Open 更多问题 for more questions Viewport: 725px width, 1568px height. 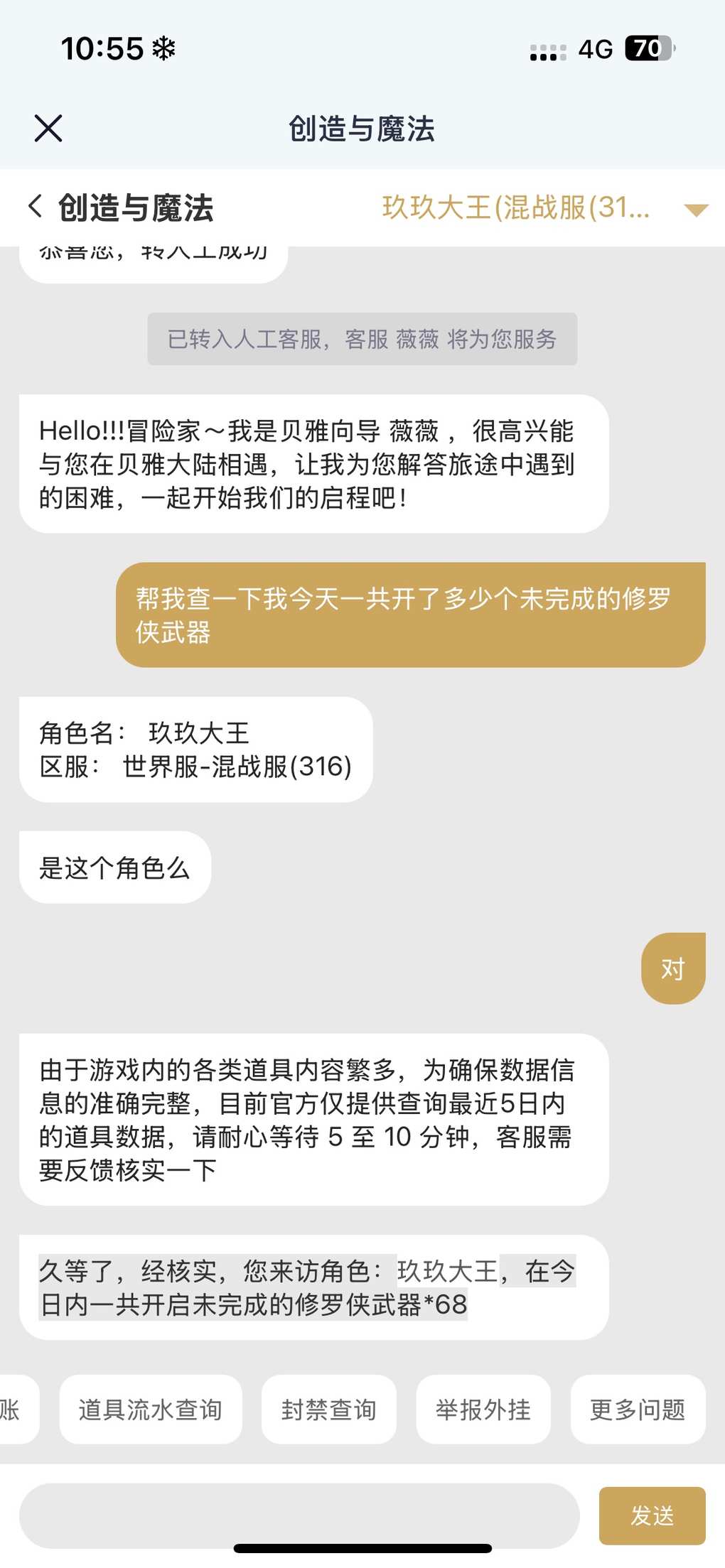tap(637, 1410)
